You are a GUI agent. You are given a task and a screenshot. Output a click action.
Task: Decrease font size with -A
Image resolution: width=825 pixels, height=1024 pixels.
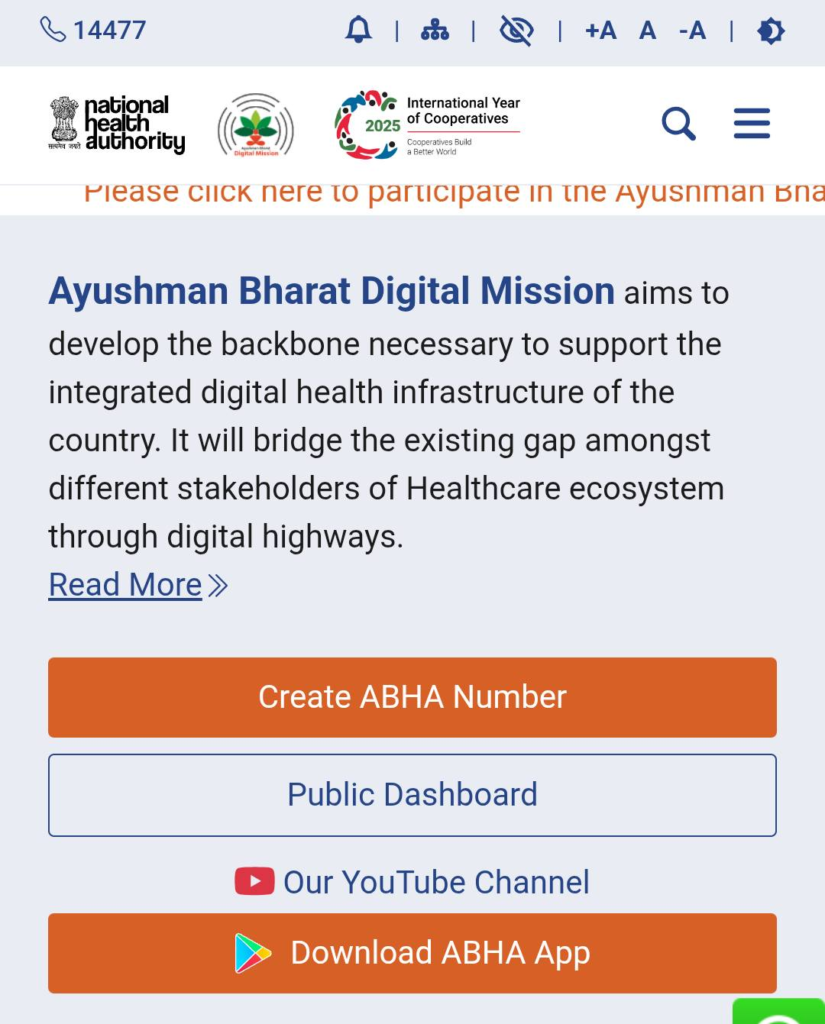[x=692, y=31]
